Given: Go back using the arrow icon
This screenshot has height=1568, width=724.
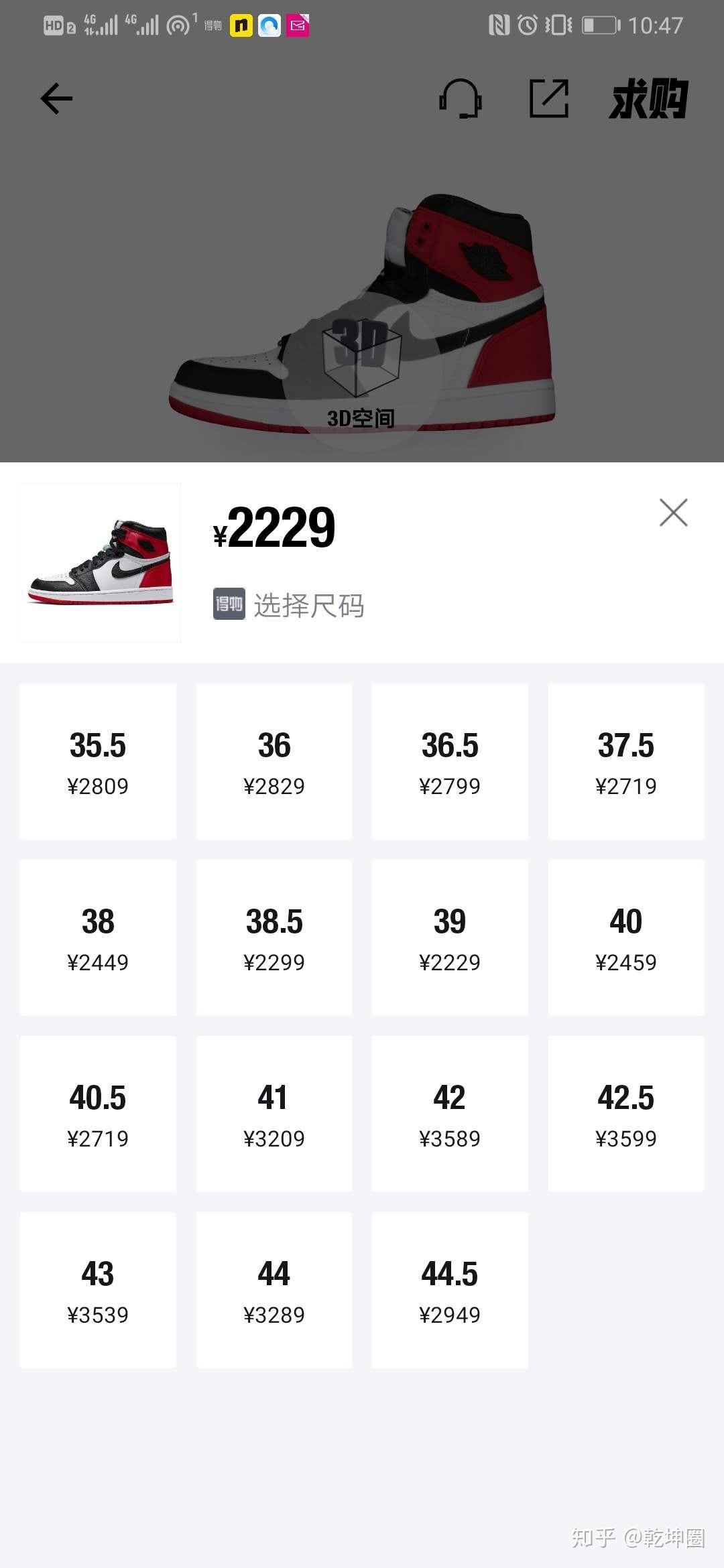Looking at the screenshot, I should (x=56, y=99).
